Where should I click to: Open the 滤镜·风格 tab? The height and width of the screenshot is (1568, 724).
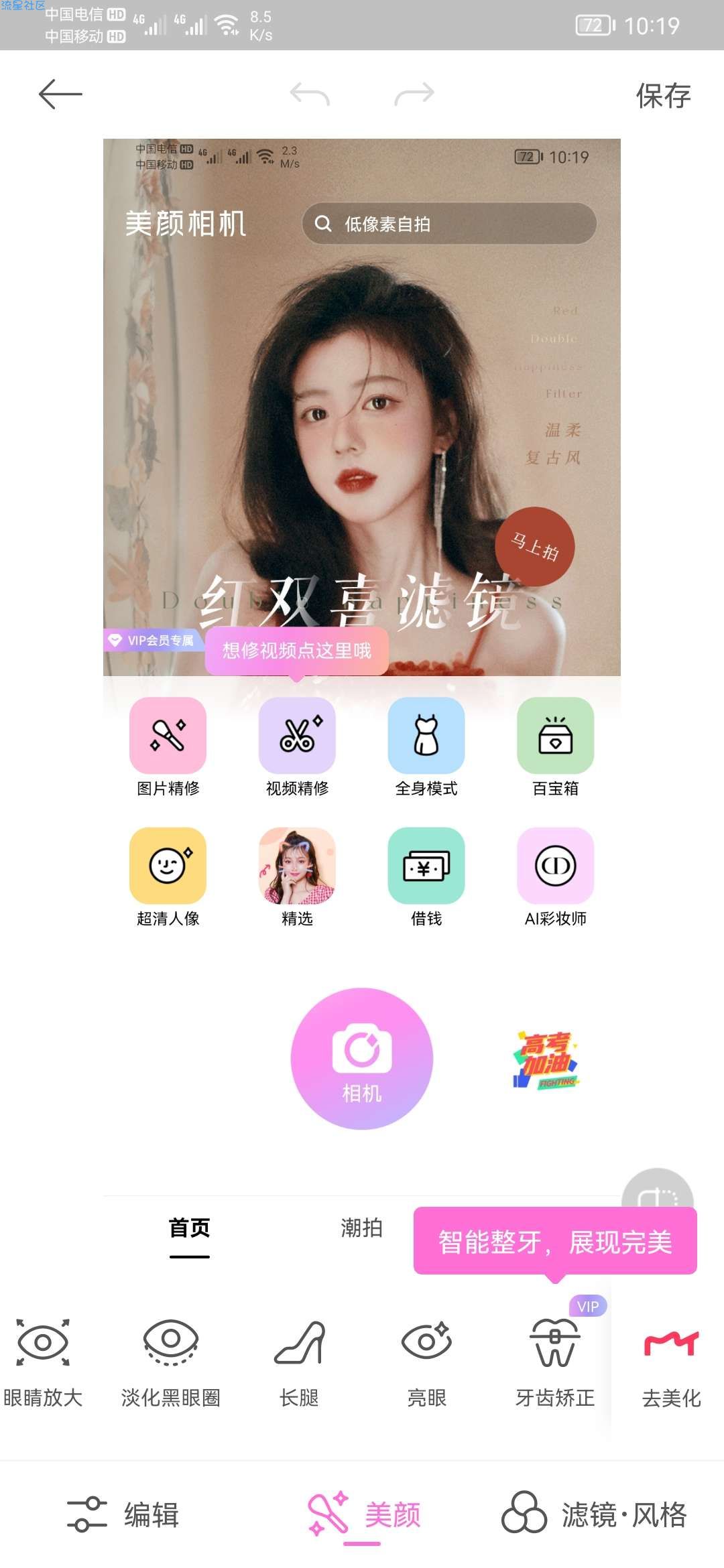(x=594, y=1514)
